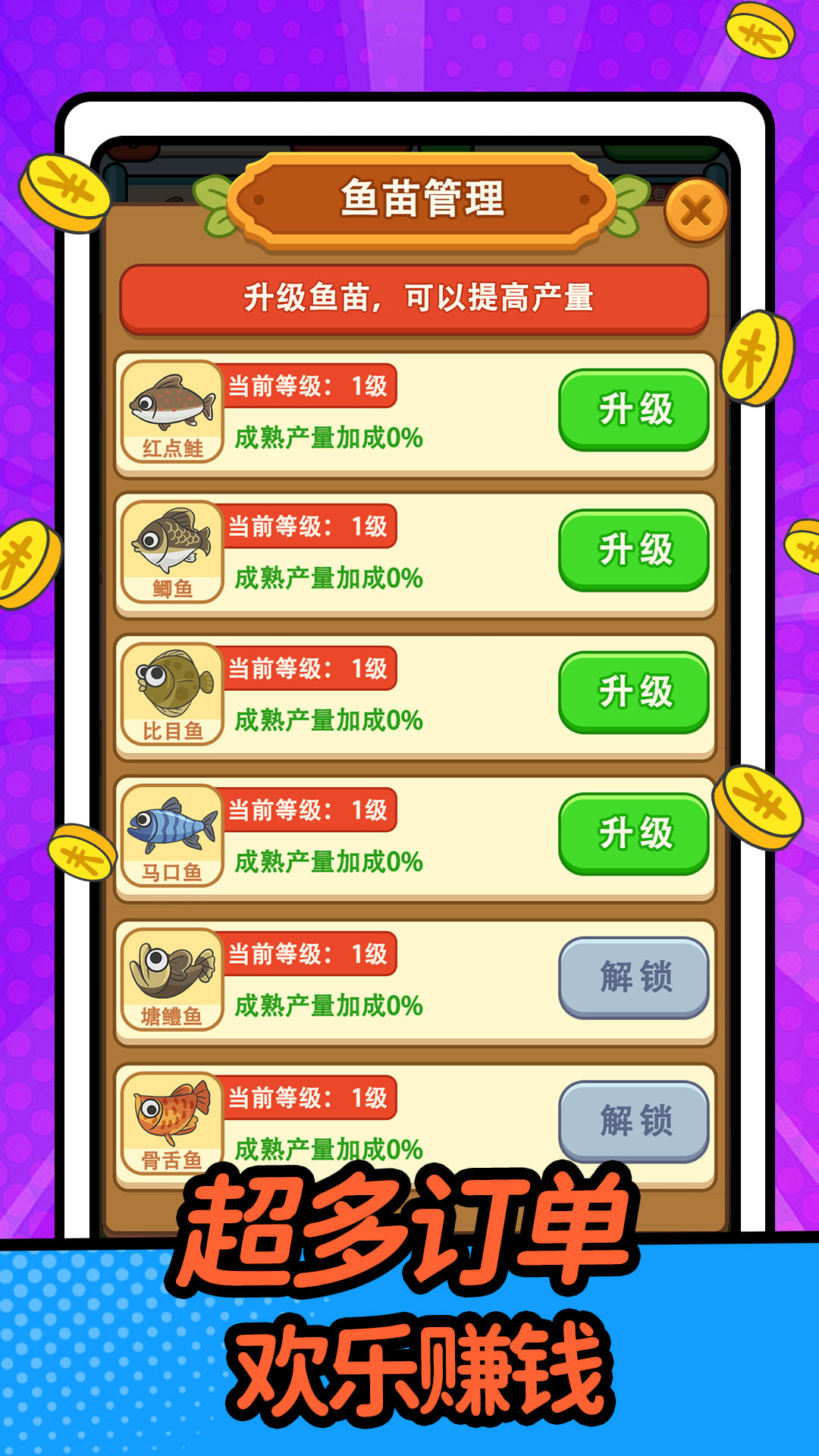Select the 红点鲑 fish icon
Image resolution: width=819 pixels, height=1456 pixels.
pyautogui.click(x=171, y=406)
